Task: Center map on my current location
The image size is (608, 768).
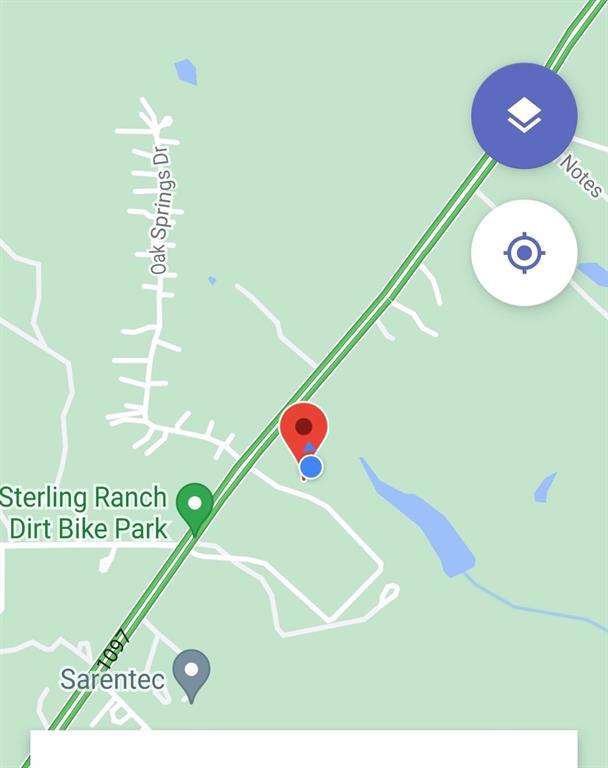Action: [524, 252]
